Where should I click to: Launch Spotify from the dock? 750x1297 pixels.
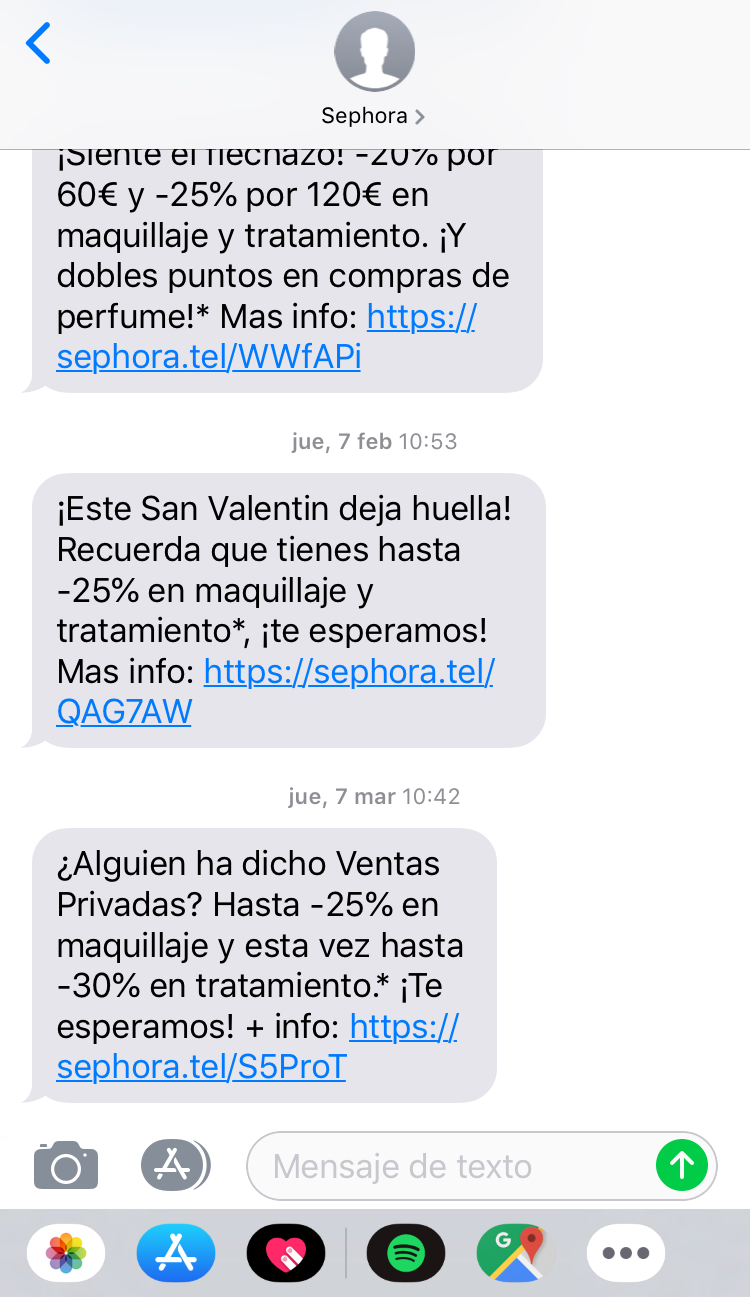405,1252
